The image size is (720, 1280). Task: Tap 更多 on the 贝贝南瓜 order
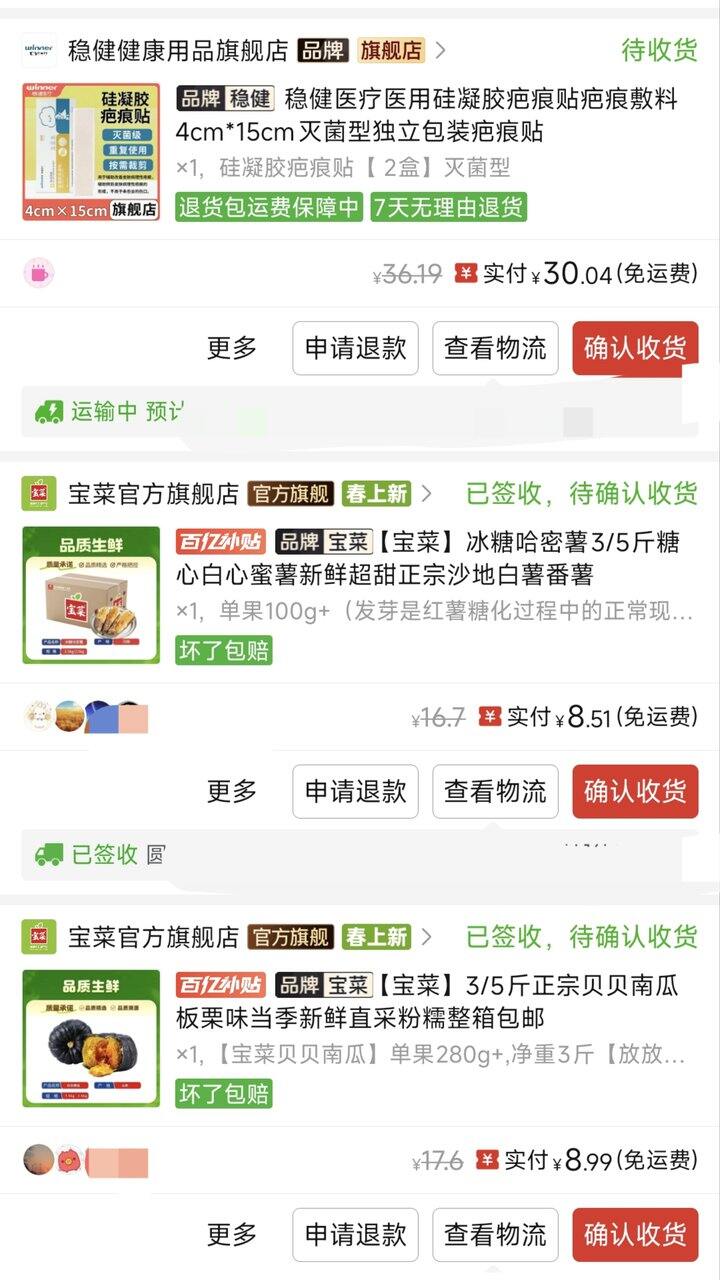click(232, 1235)
